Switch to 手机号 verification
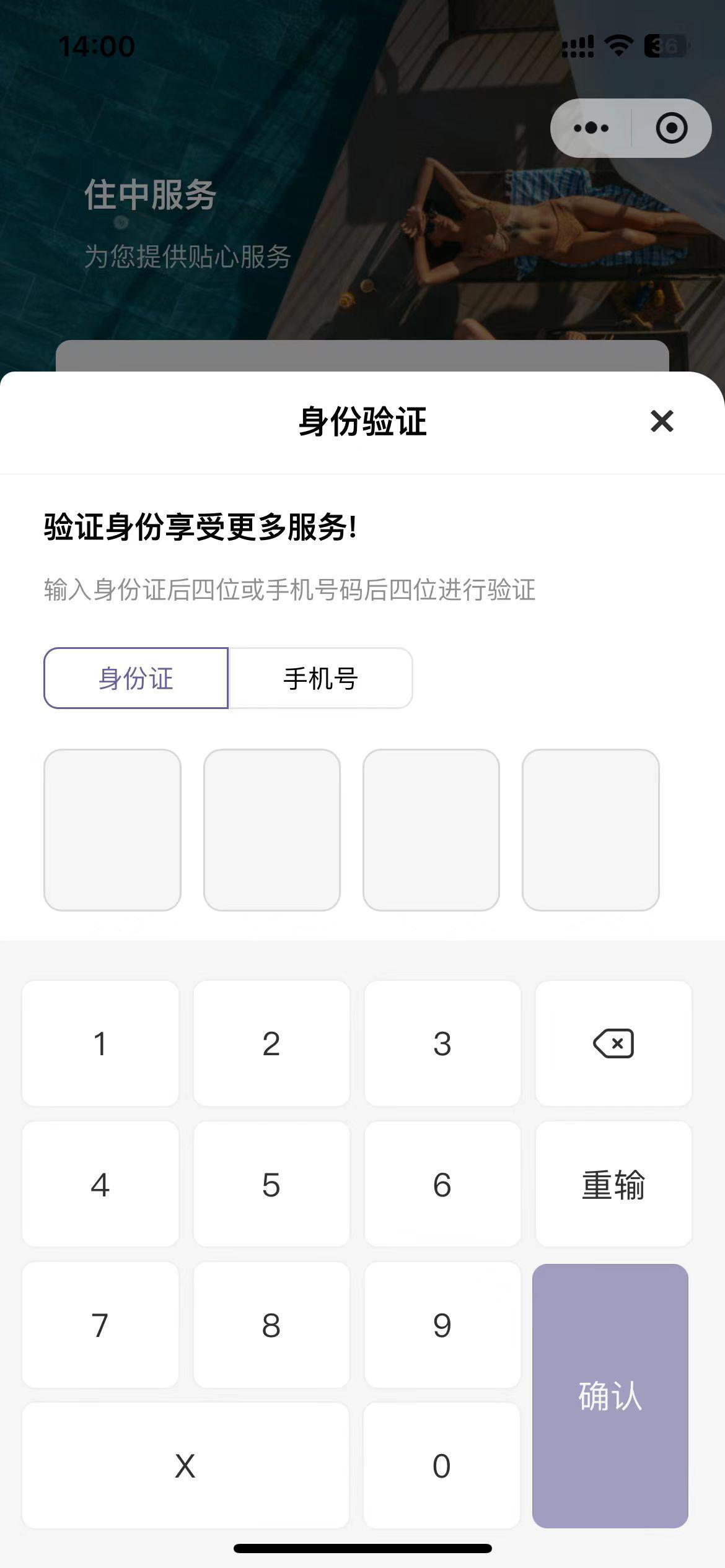Screen dimensions: 725x1568 click(320, 678)
